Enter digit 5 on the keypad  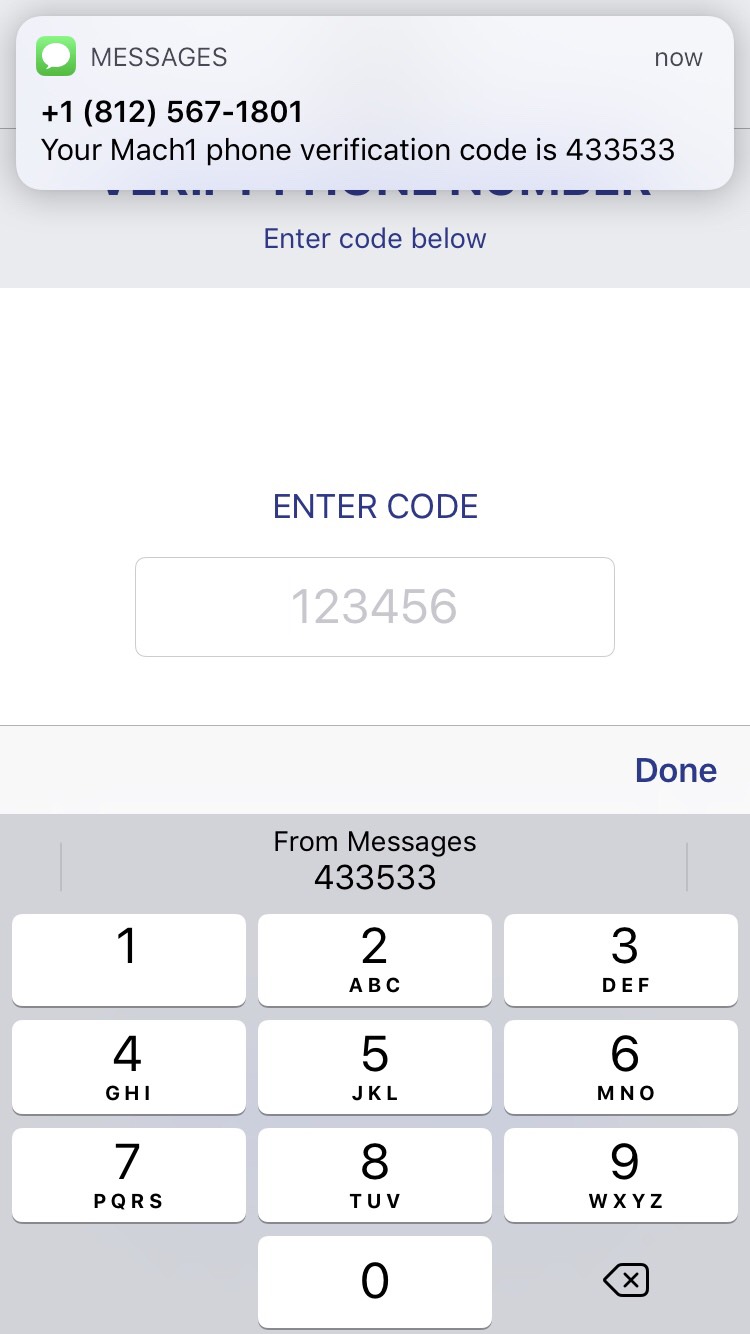(375, 1066)
